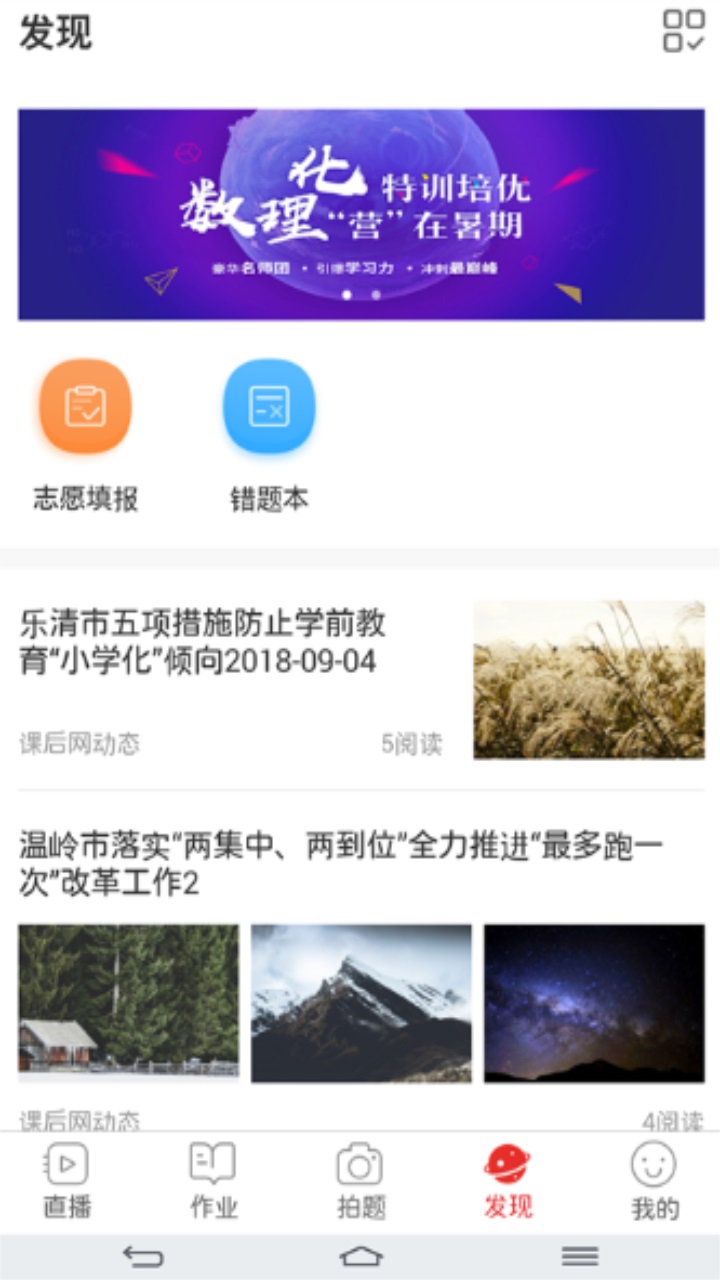The image size is (720, 1280).
Task: Open the grid checklist icon in the header
Action: (x=684, y=31)
